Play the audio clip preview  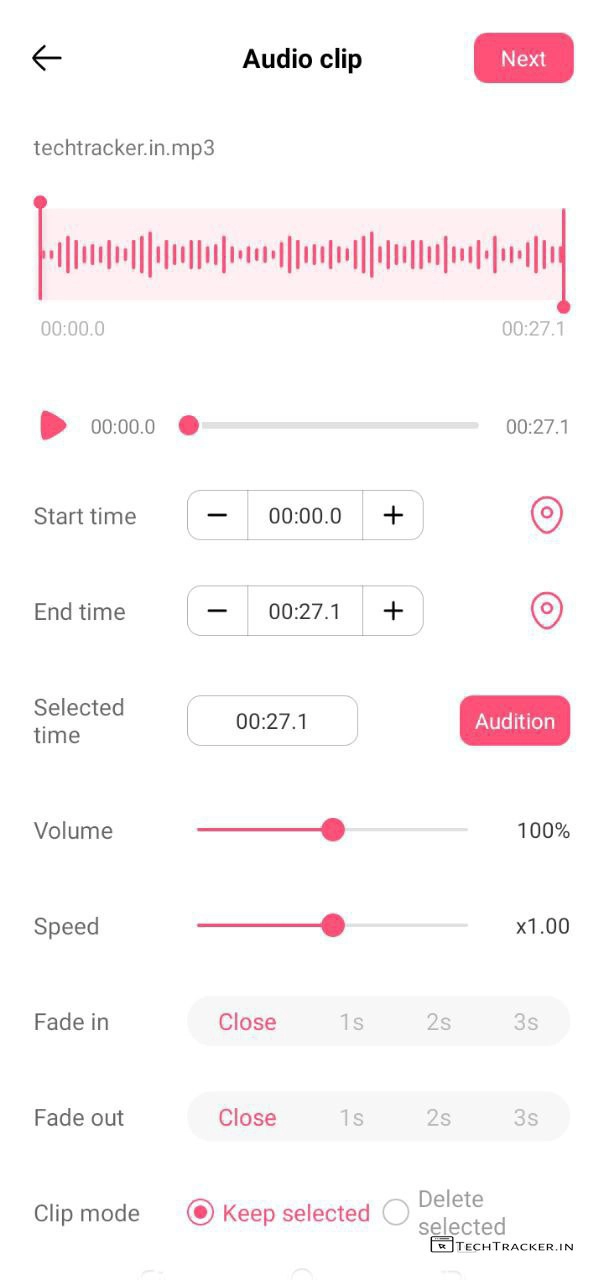[x=52, y=426]
